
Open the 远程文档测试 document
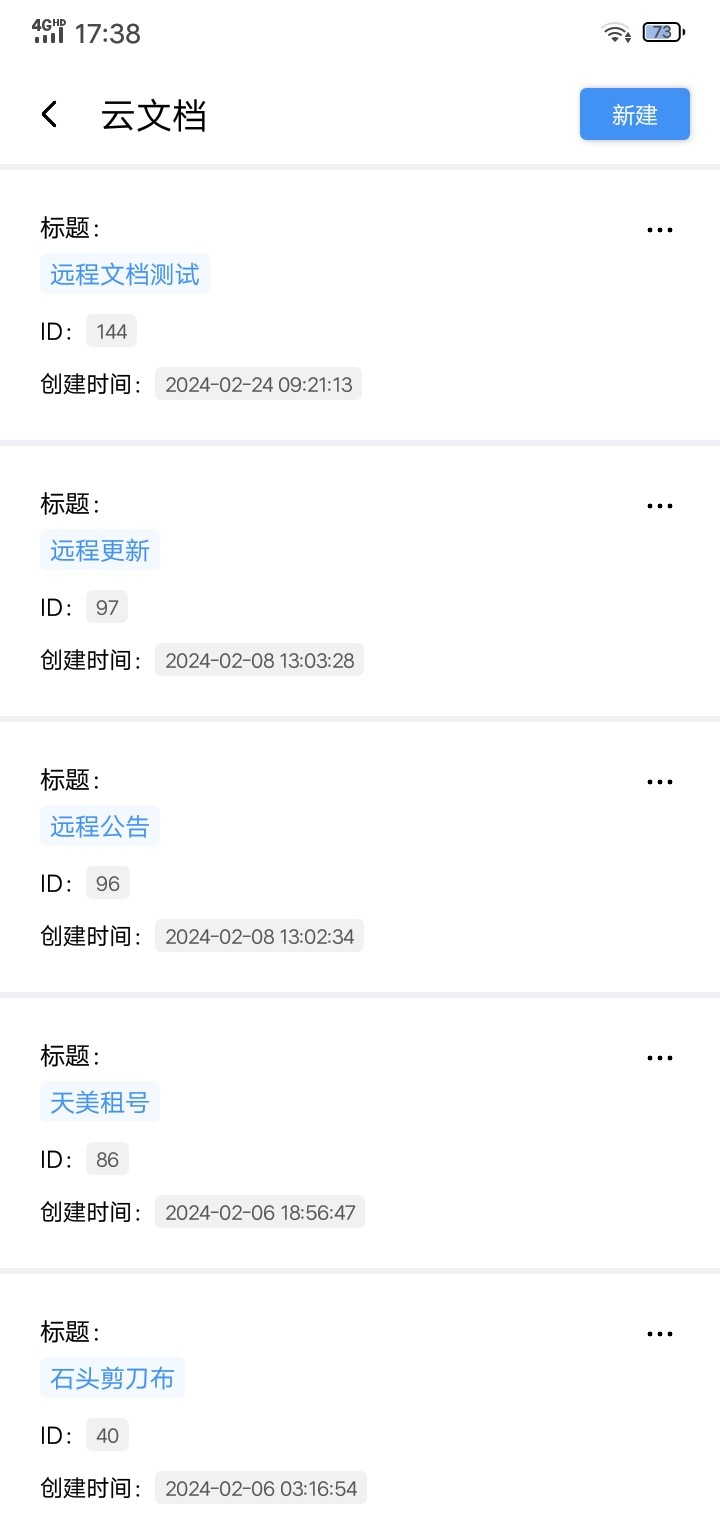pos(125,274)
